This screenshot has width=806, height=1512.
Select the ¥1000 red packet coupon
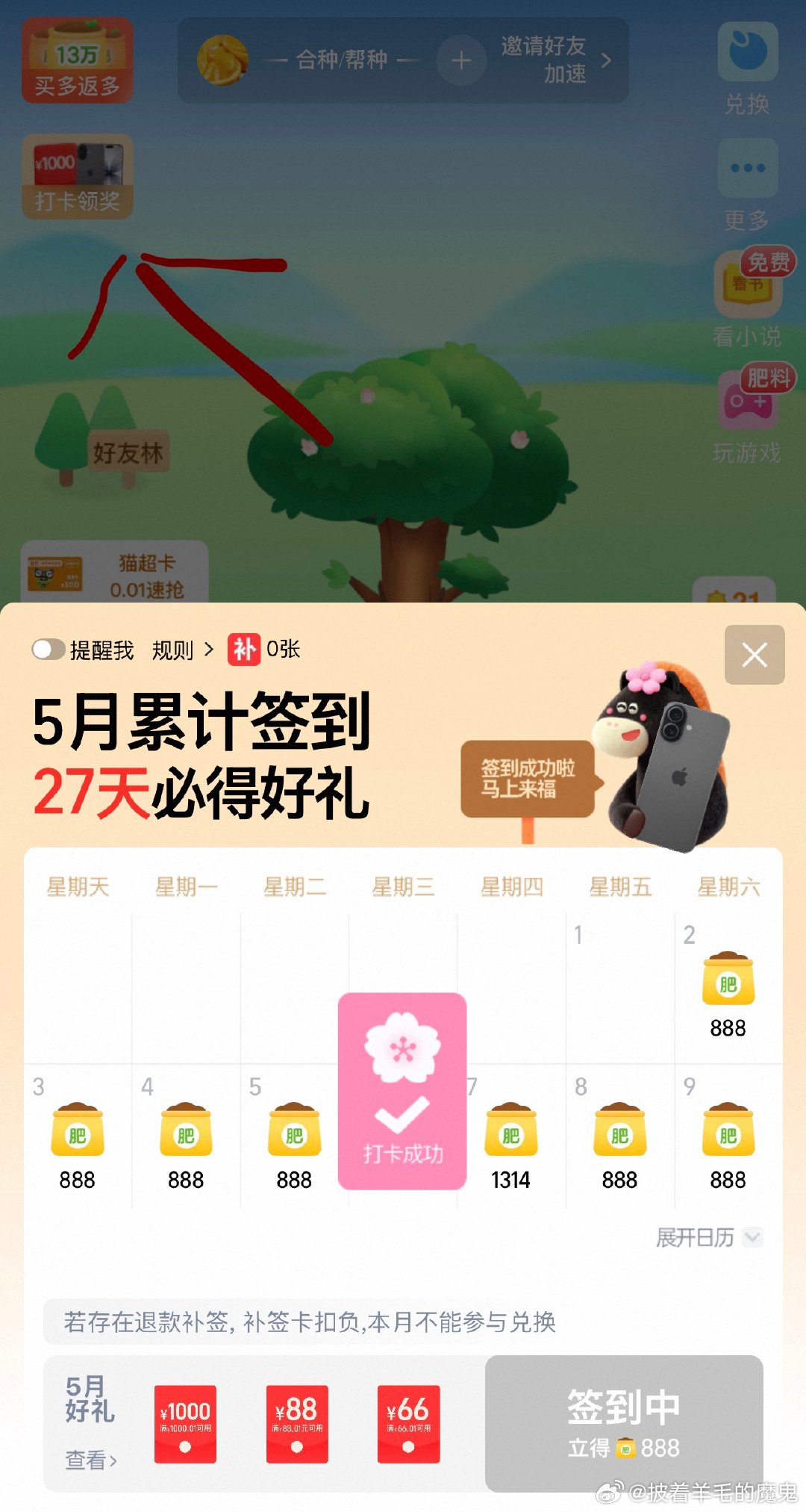(185, 1424)
